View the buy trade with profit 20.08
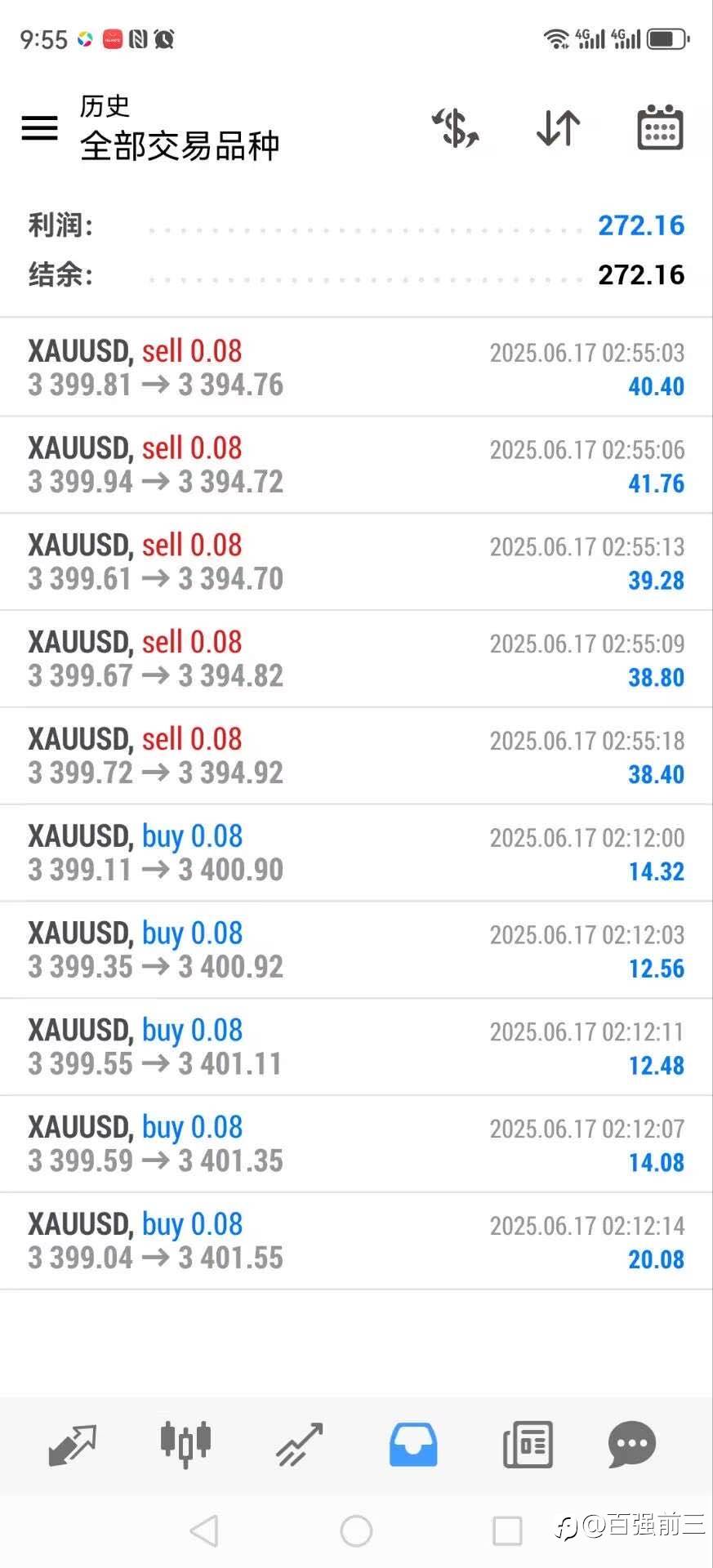This screenshot has height=1568, width=713. pos(356,1241)
